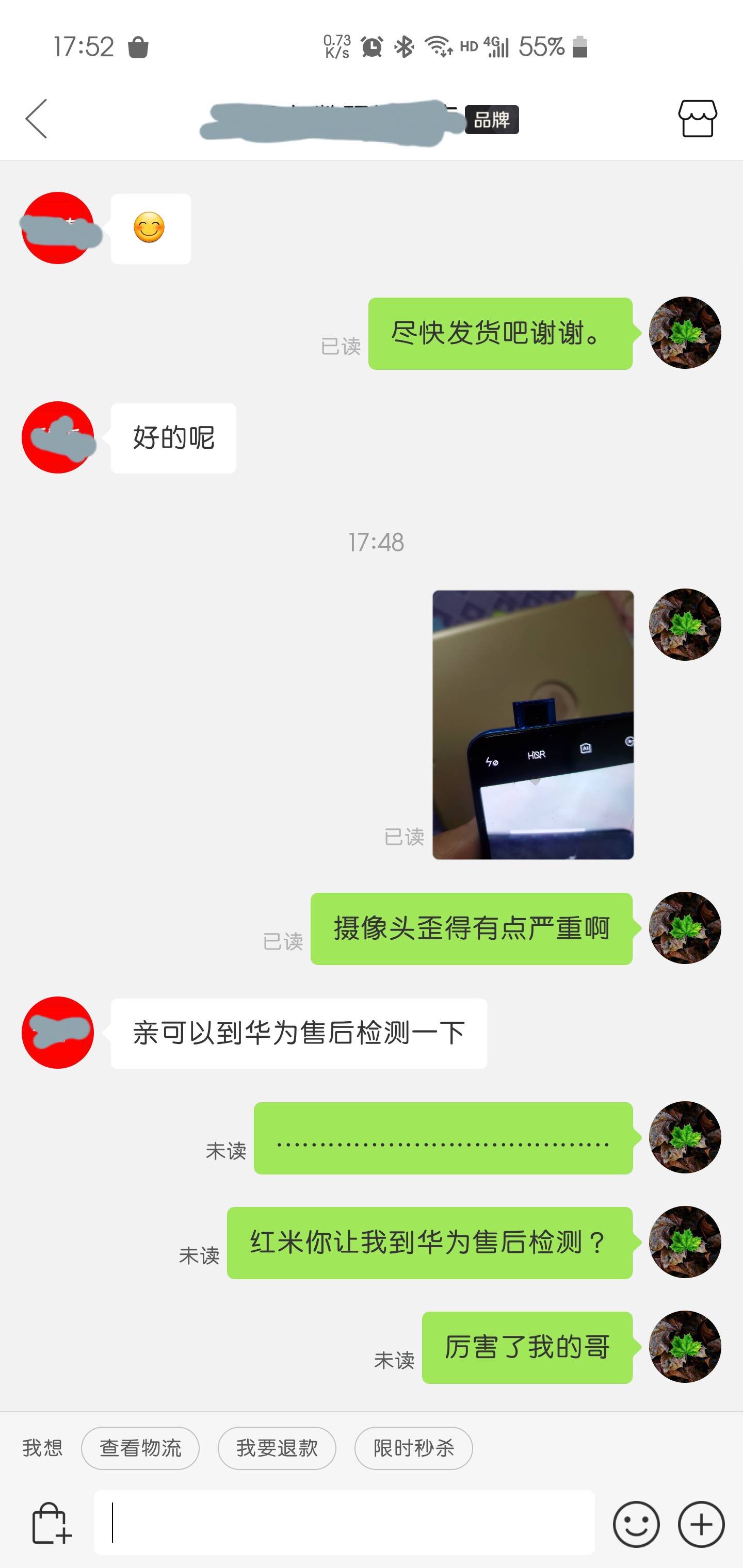Go back from the chat
The height and width of the screenshot is (1568, 743).
[x=37, y=119]
